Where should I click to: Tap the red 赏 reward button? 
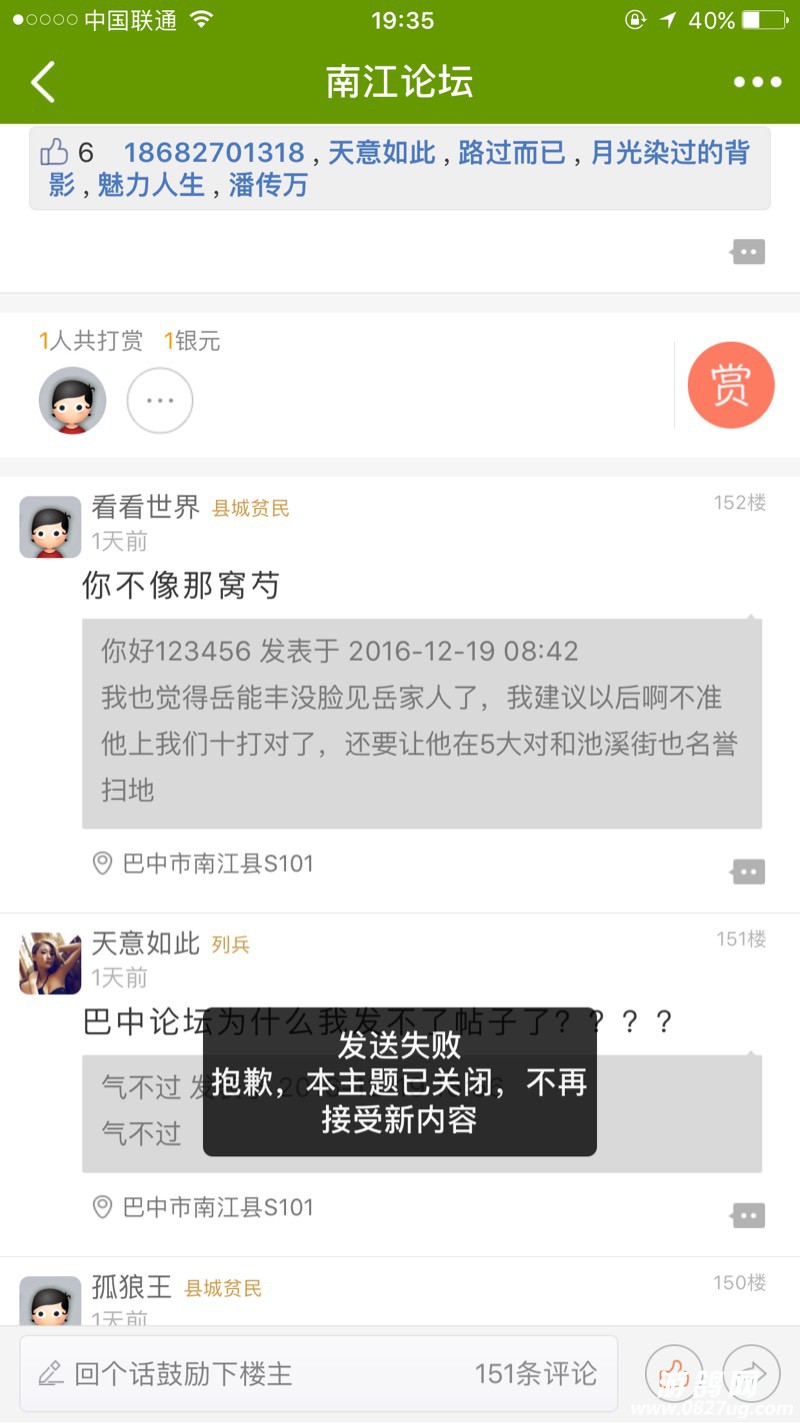click(730, 385)
